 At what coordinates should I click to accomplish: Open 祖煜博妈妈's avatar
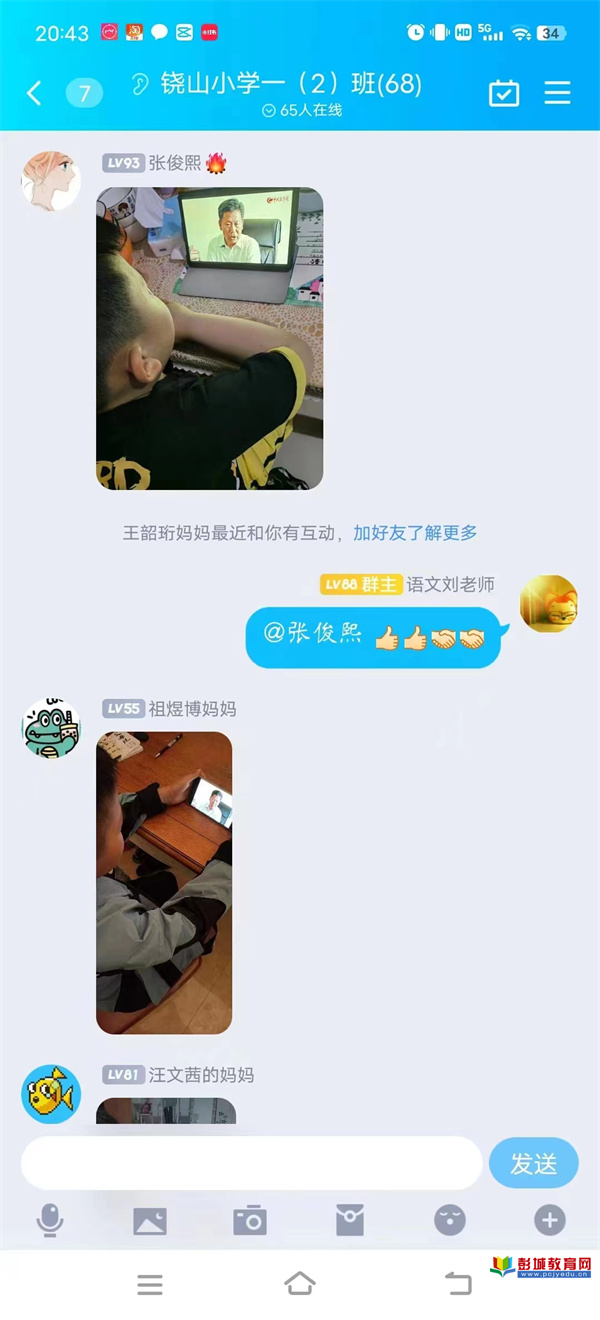pos(51,727)
